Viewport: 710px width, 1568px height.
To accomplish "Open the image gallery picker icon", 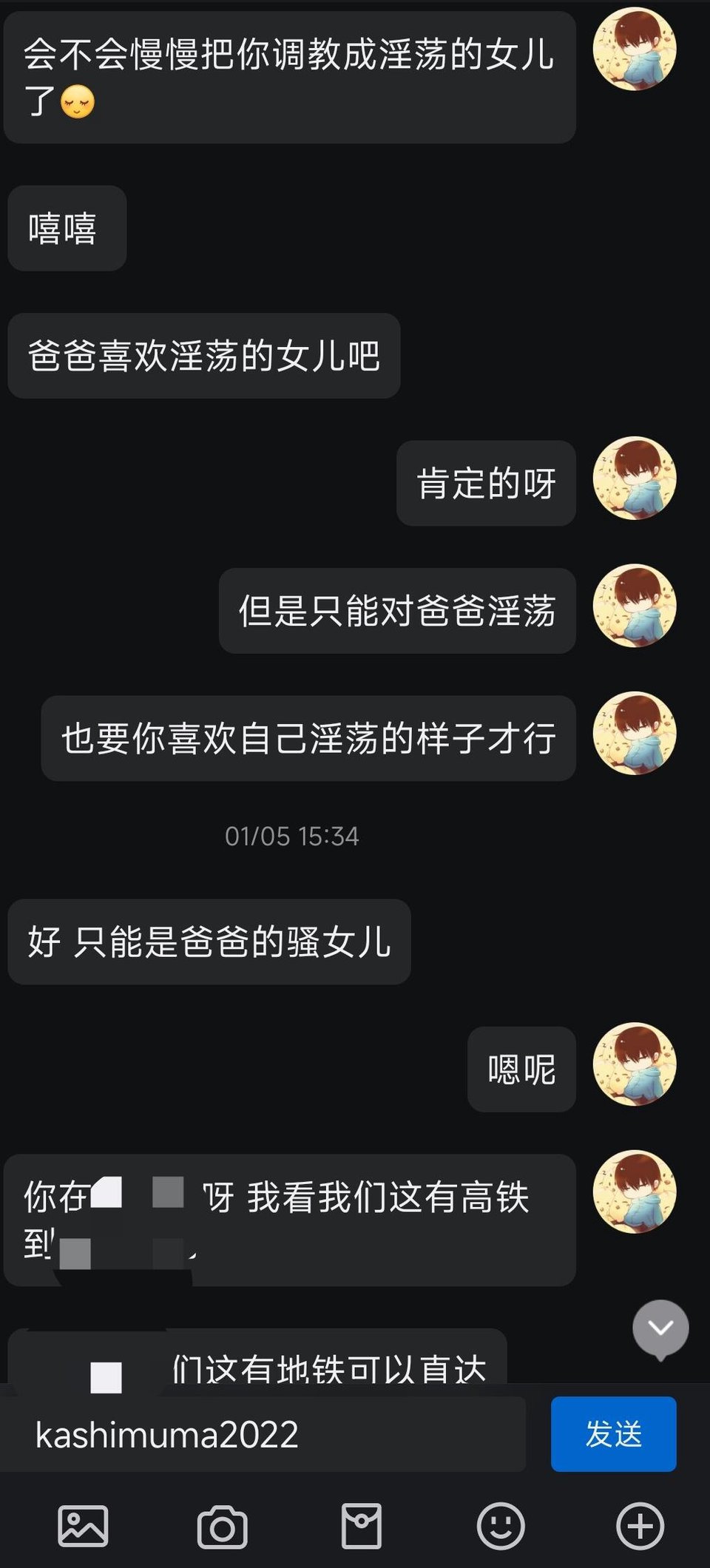I will 83,1526.
